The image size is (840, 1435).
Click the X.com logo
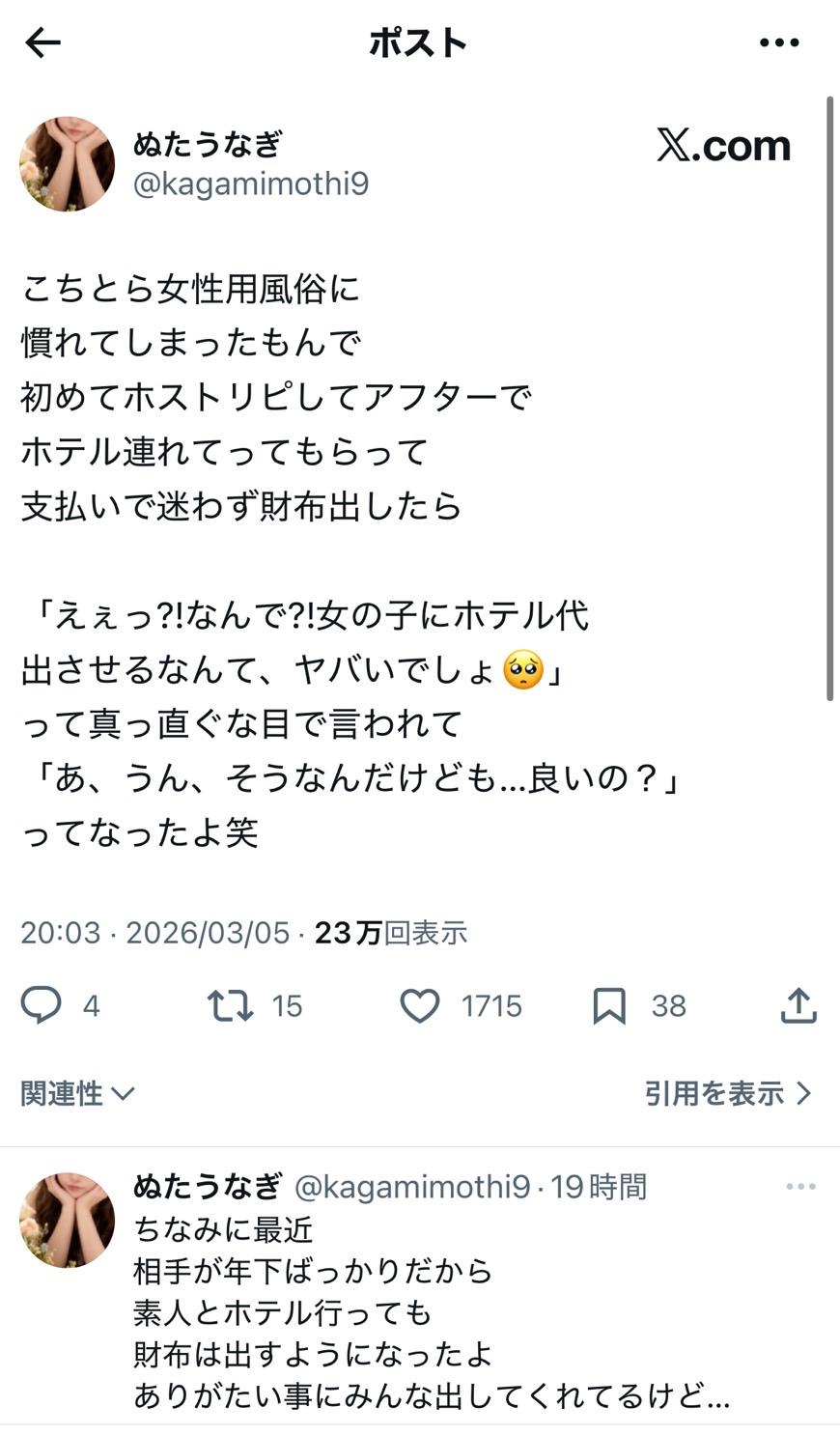coord(720,146)
